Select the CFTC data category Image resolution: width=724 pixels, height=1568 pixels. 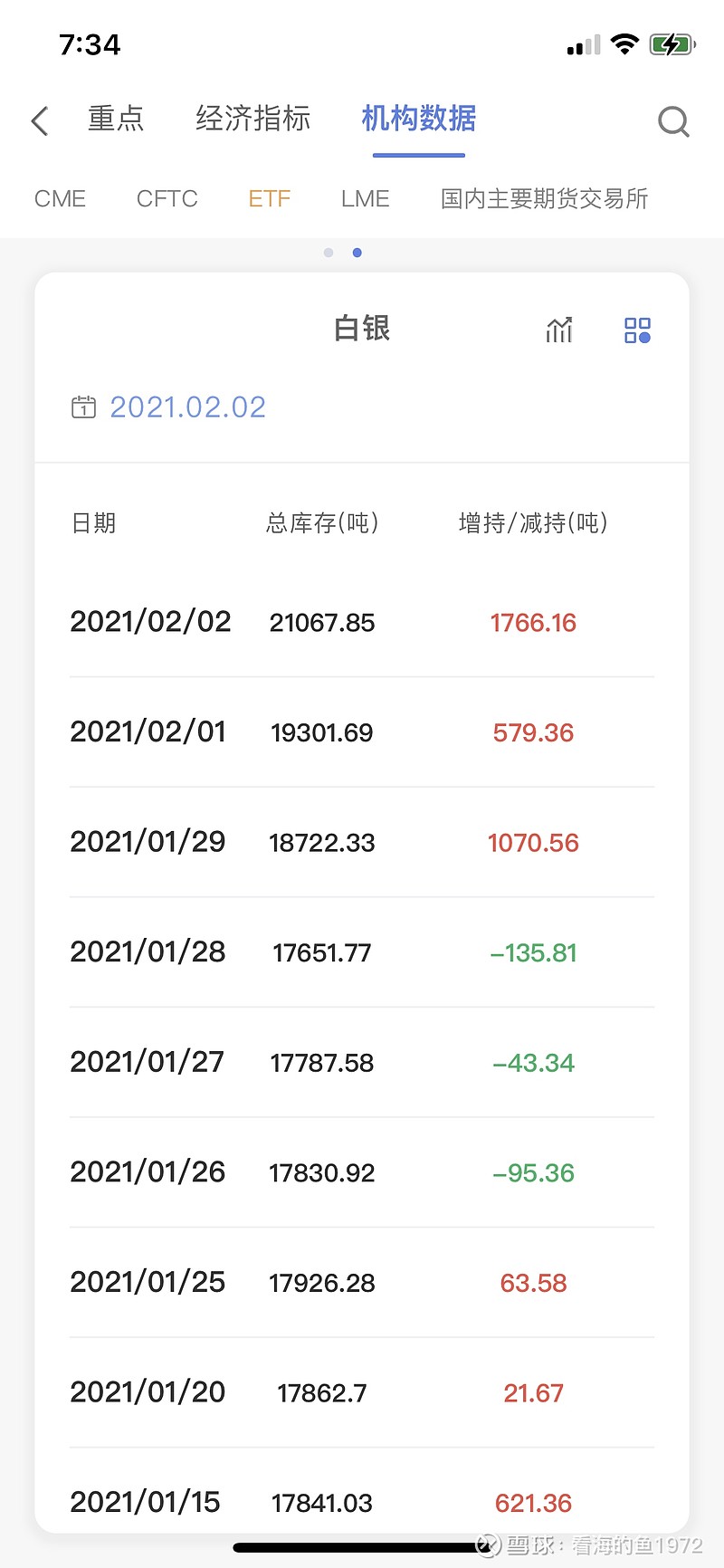pyautogui.click(x=167, y=199)
